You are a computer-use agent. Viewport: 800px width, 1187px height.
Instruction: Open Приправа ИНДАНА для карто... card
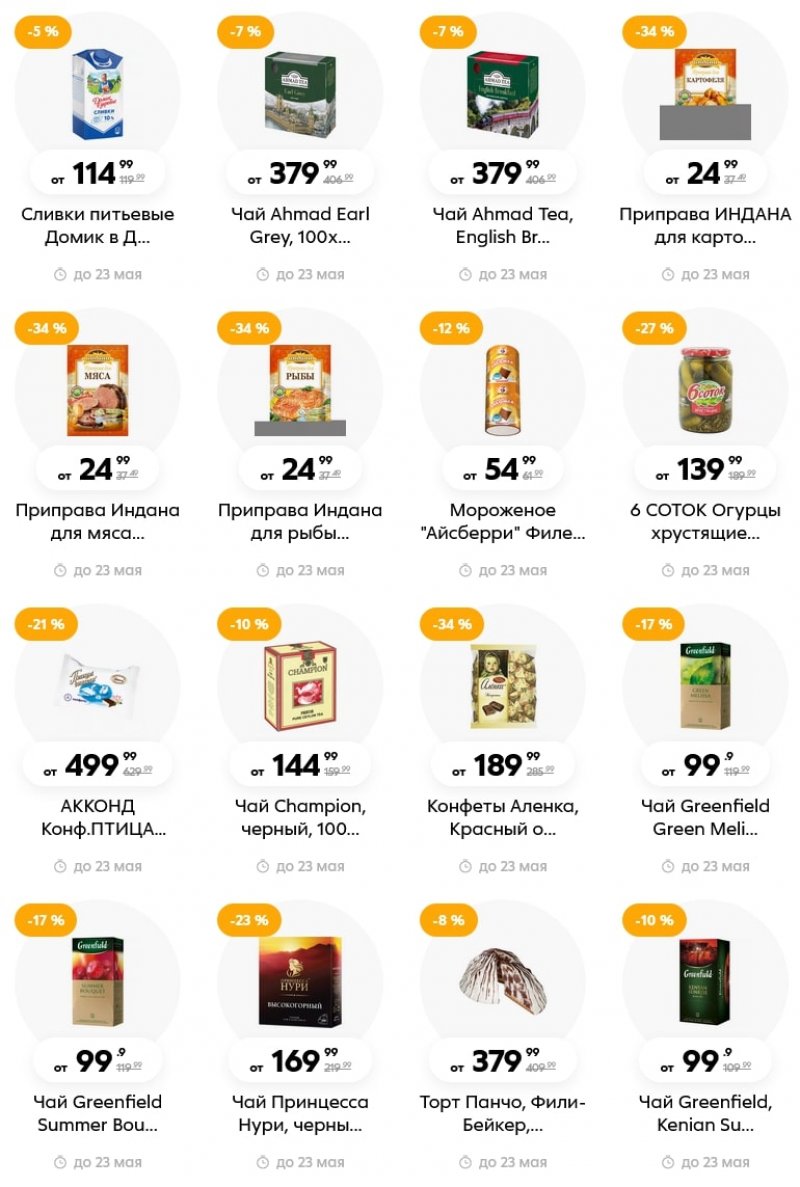click(x=705, y=226)
